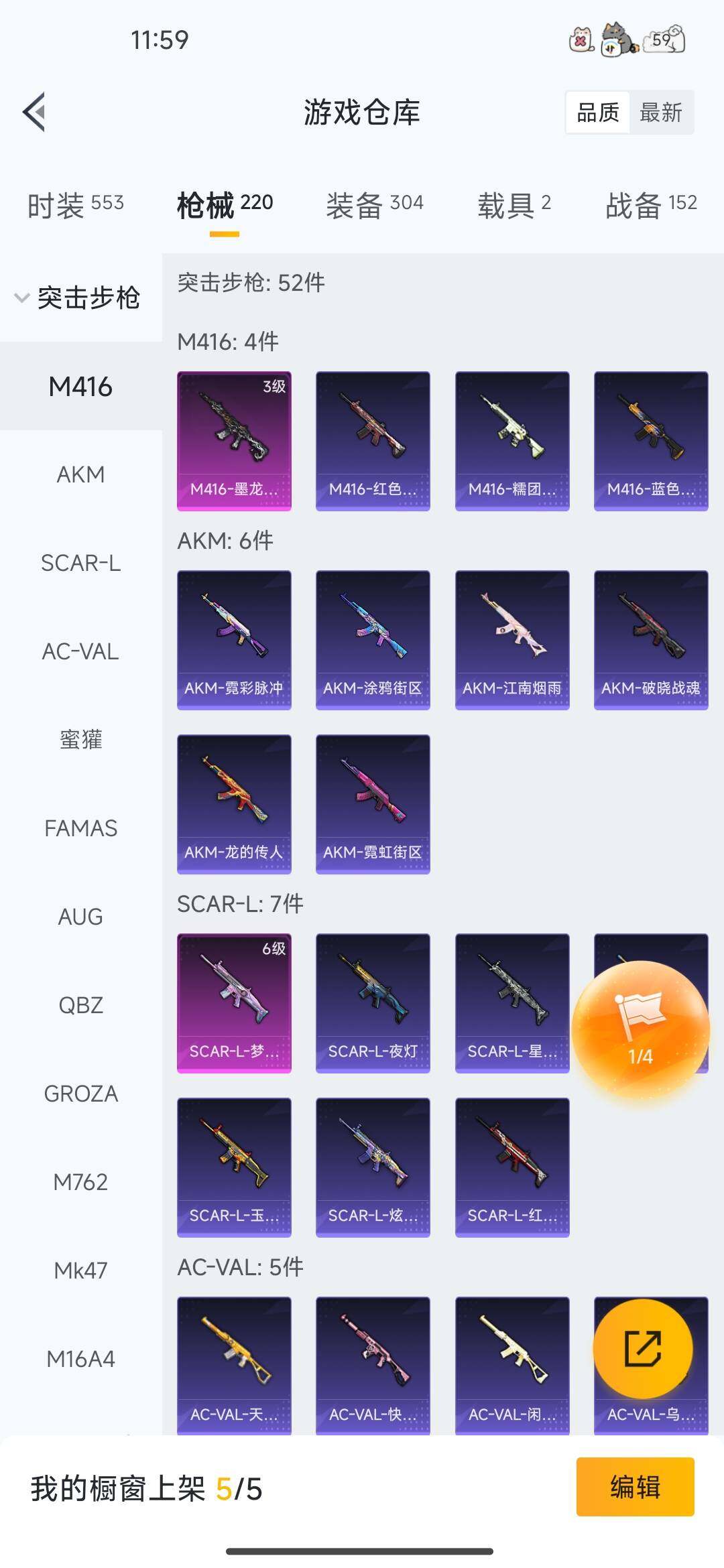Switch to the 时装 tab

(x=76, y=204)
